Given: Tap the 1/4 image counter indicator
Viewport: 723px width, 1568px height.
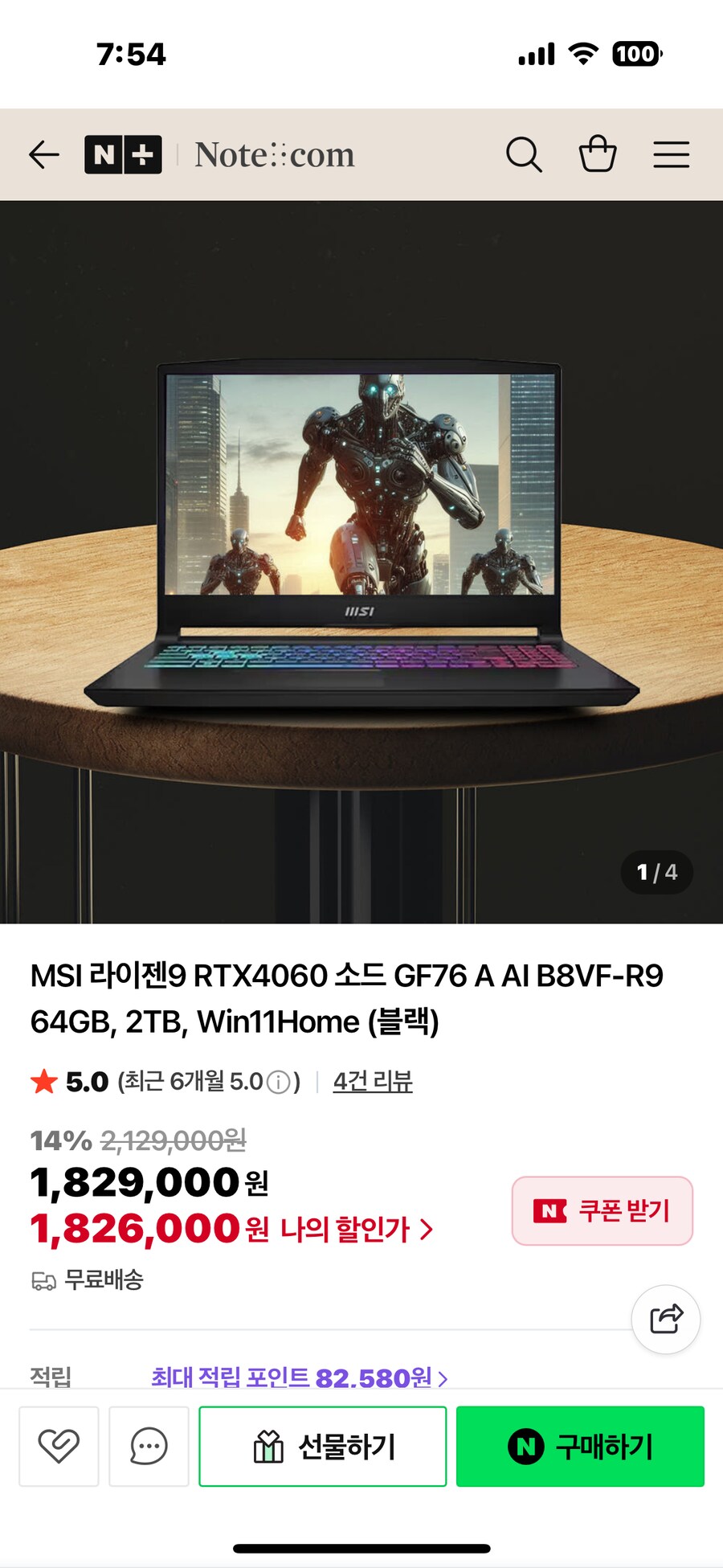Looking at the screenshot, I should point(656,872).
